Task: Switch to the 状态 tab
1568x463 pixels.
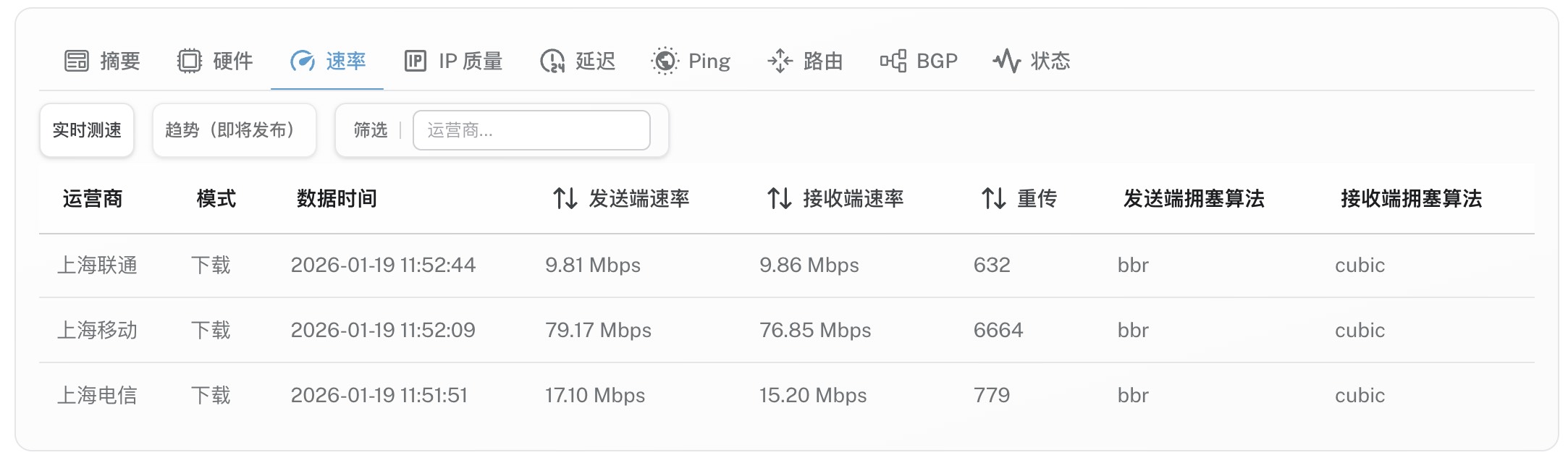Action: click(x=1032, y=61)
